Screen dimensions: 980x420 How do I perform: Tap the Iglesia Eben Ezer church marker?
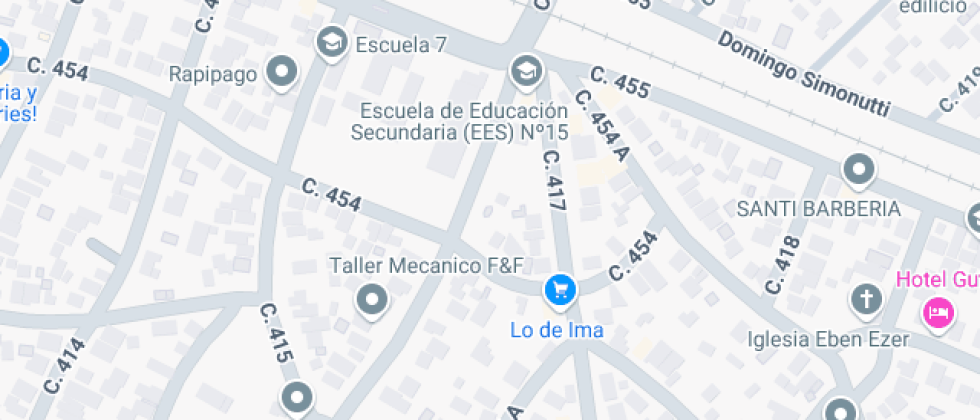[x=866, y=299]
